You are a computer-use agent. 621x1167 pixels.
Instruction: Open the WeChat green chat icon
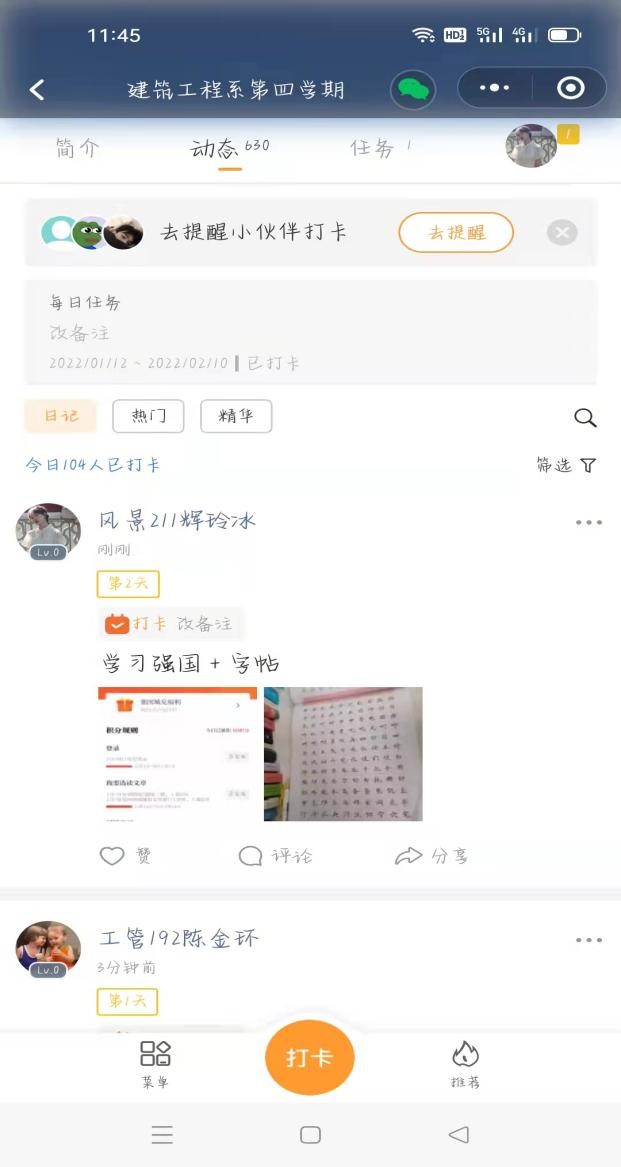click(x=413, y=89)
